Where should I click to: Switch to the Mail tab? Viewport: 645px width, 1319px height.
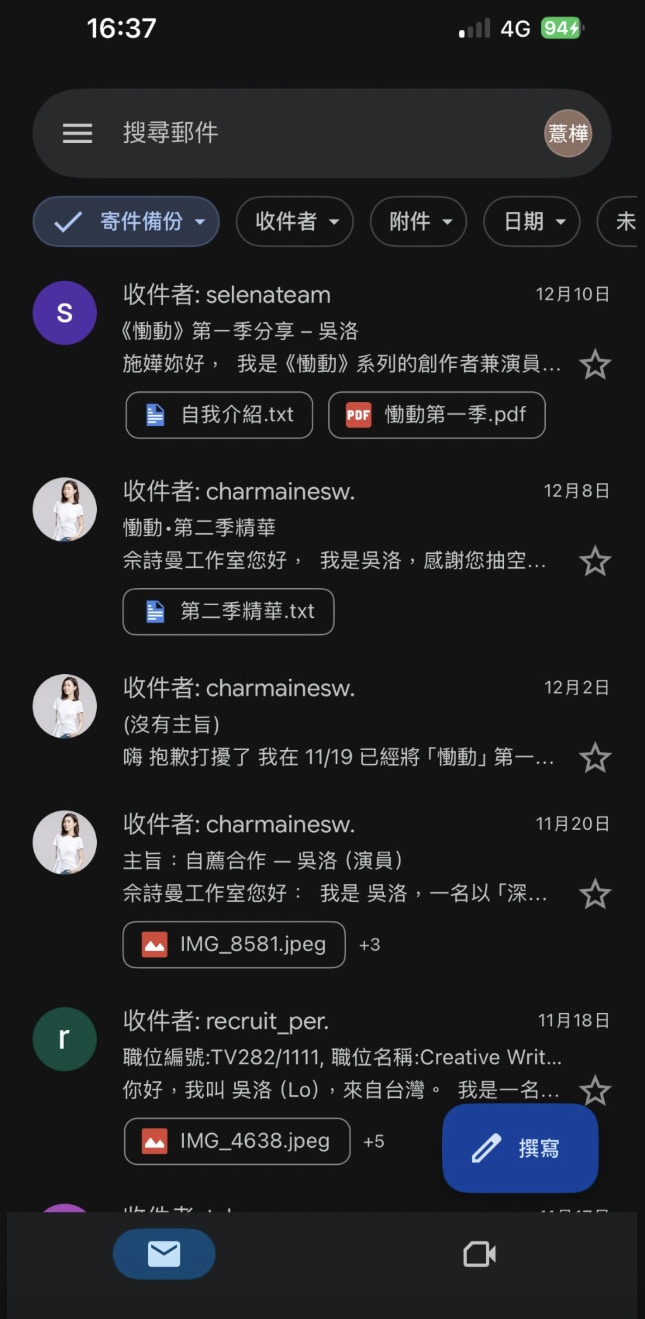tap(164, 1254)
